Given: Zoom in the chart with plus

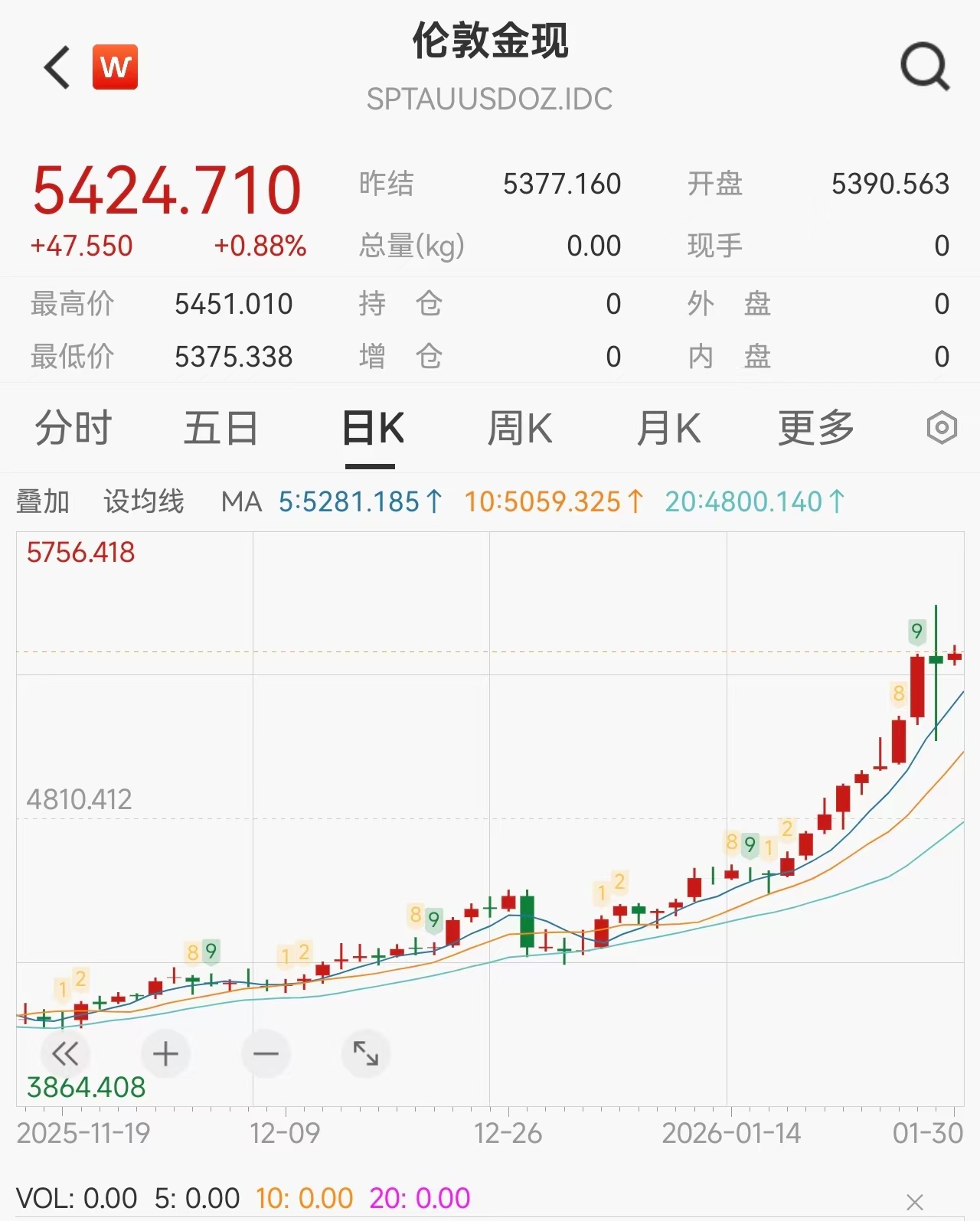Looking at the screenshot, I should 165,1054.
